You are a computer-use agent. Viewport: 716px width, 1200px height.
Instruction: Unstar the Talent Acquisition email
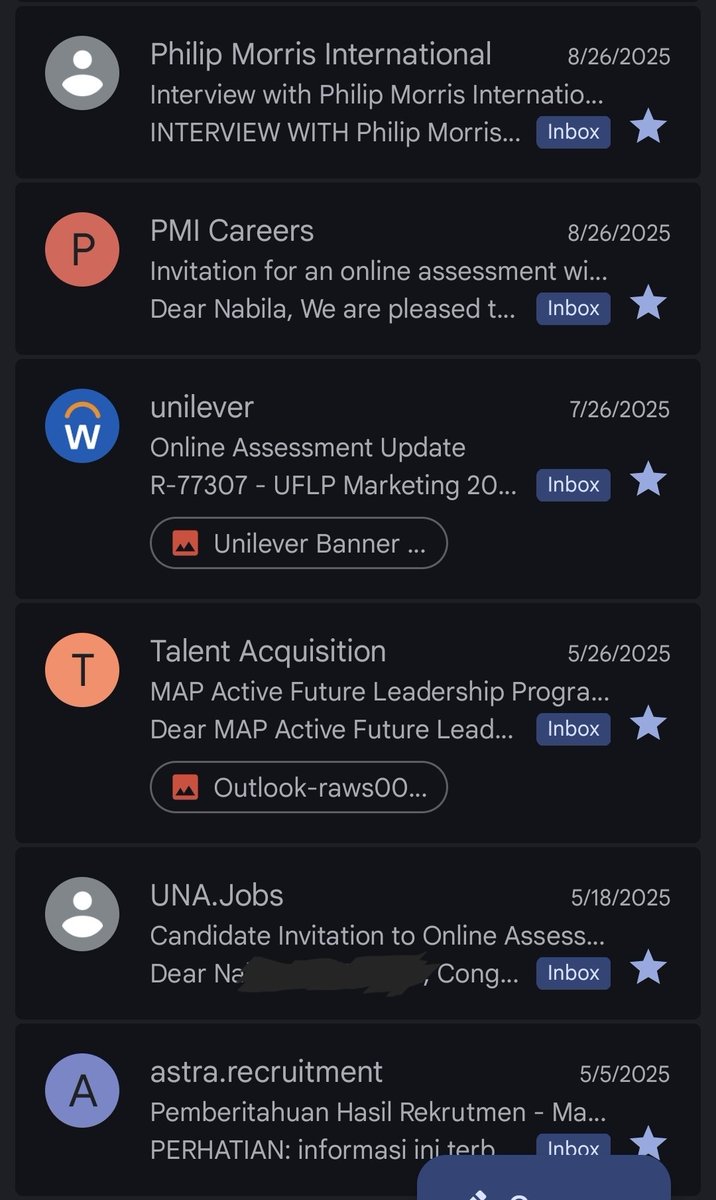[648, 724]
